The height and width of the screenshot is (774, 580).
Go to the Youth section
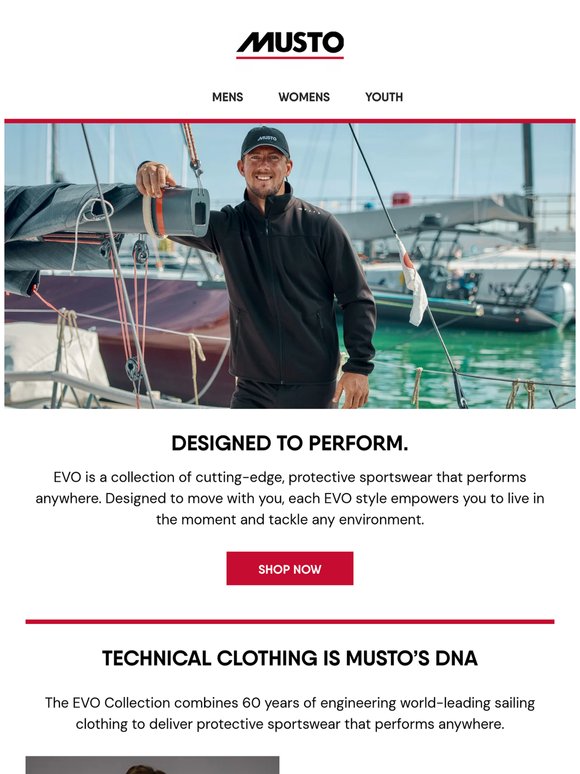384,97
